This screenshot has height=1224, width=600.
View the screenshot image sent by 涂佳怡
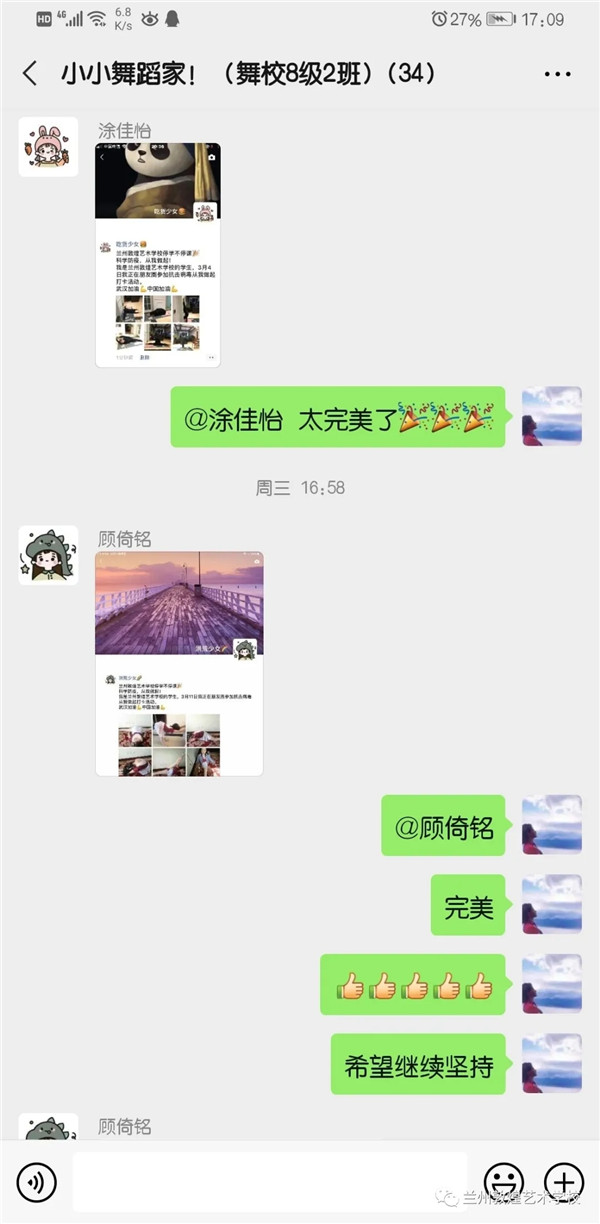click(x=158, y=255)
